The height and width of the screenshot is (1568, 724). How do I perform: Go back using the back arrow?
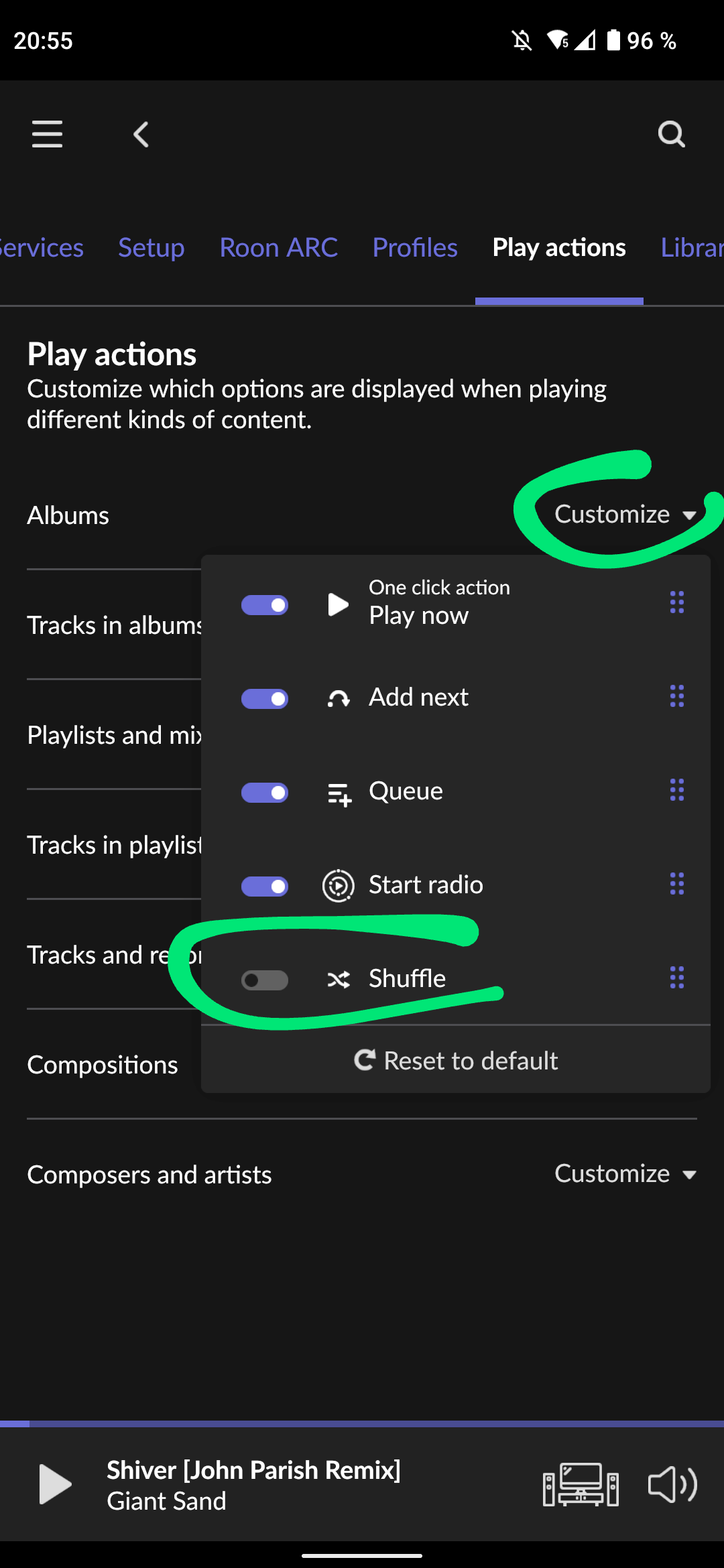[x=141, y=134]
